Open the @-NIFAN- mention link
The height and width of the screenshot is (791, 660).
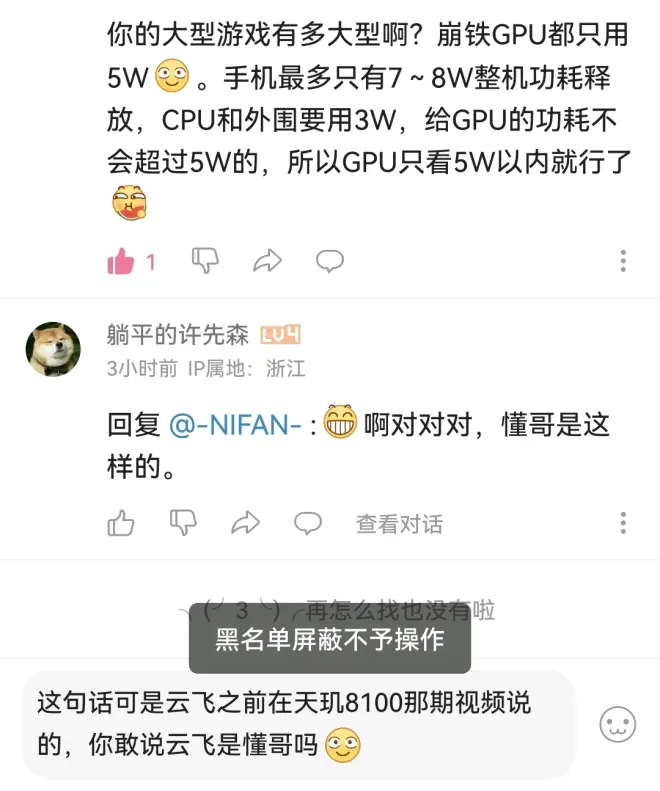coord(236,425)
